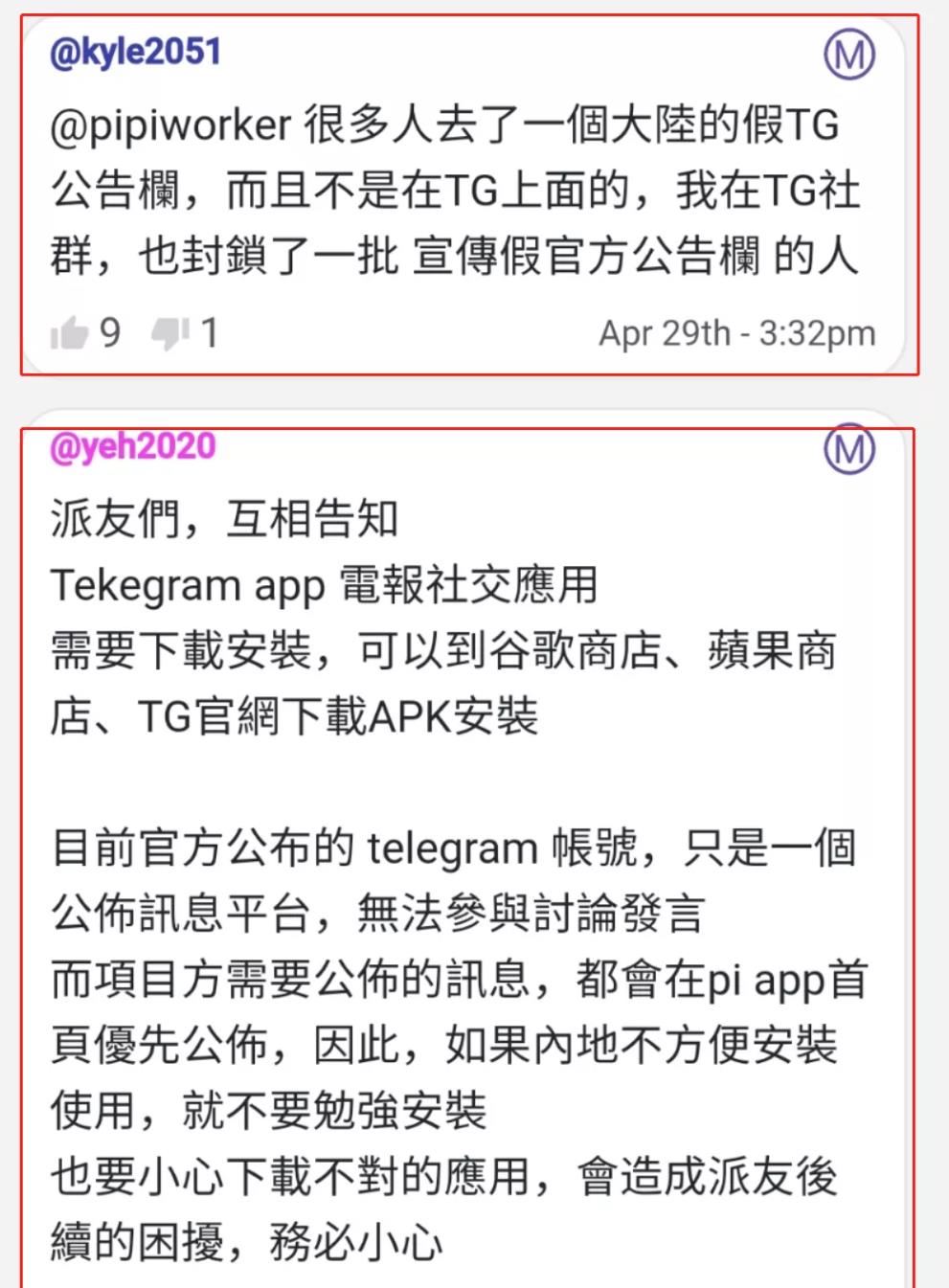
Task: Open @yeh2020's profile
Action: [133, 446]
